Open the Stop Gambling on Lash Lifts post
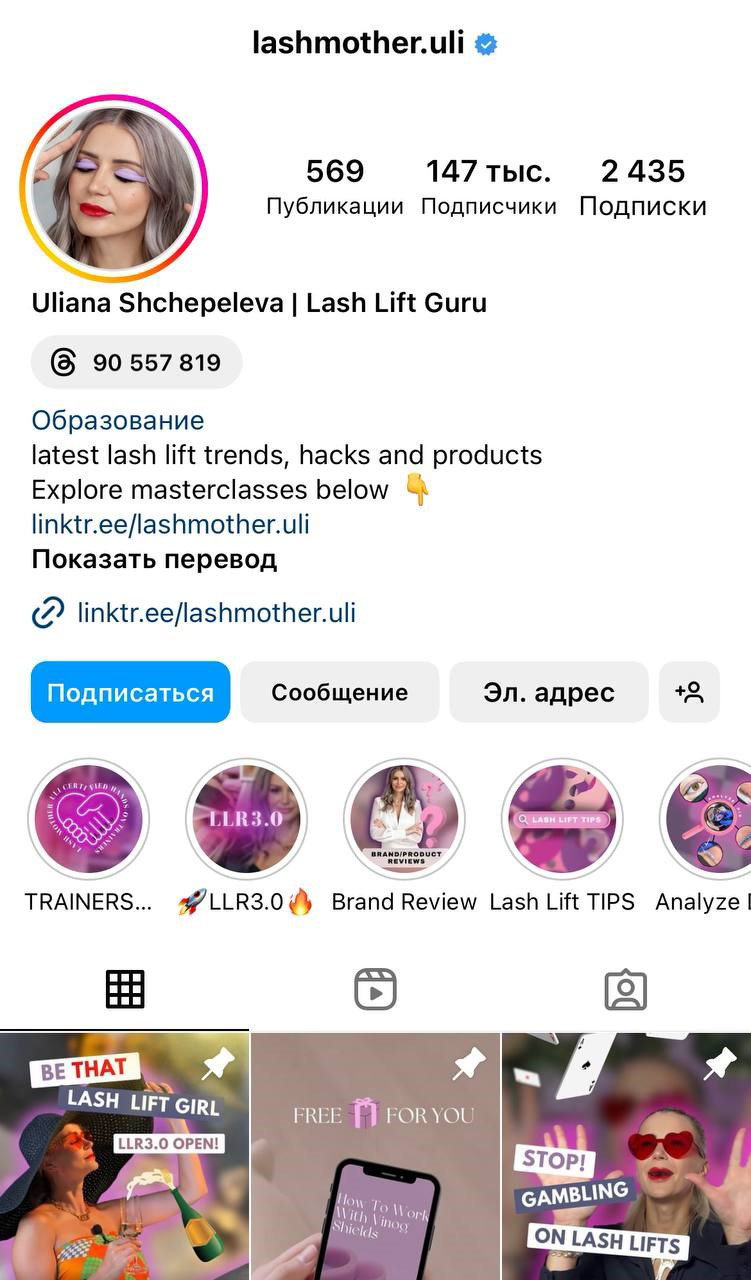The height and width of the screenshot is (1280, 751). pos(627,1157)
